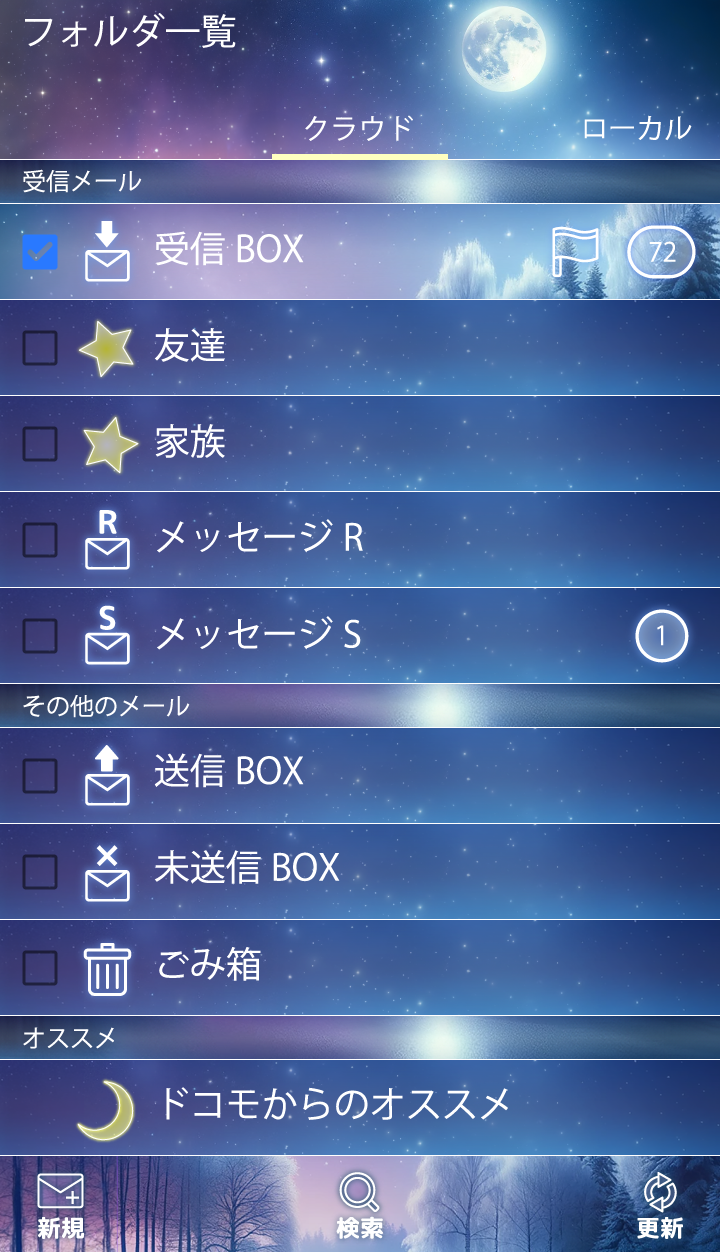Viewport: 720px width, 1252px height.
Task: Compose new mail with 新規
Action: pyautogui.click(x=61, y=1205)
